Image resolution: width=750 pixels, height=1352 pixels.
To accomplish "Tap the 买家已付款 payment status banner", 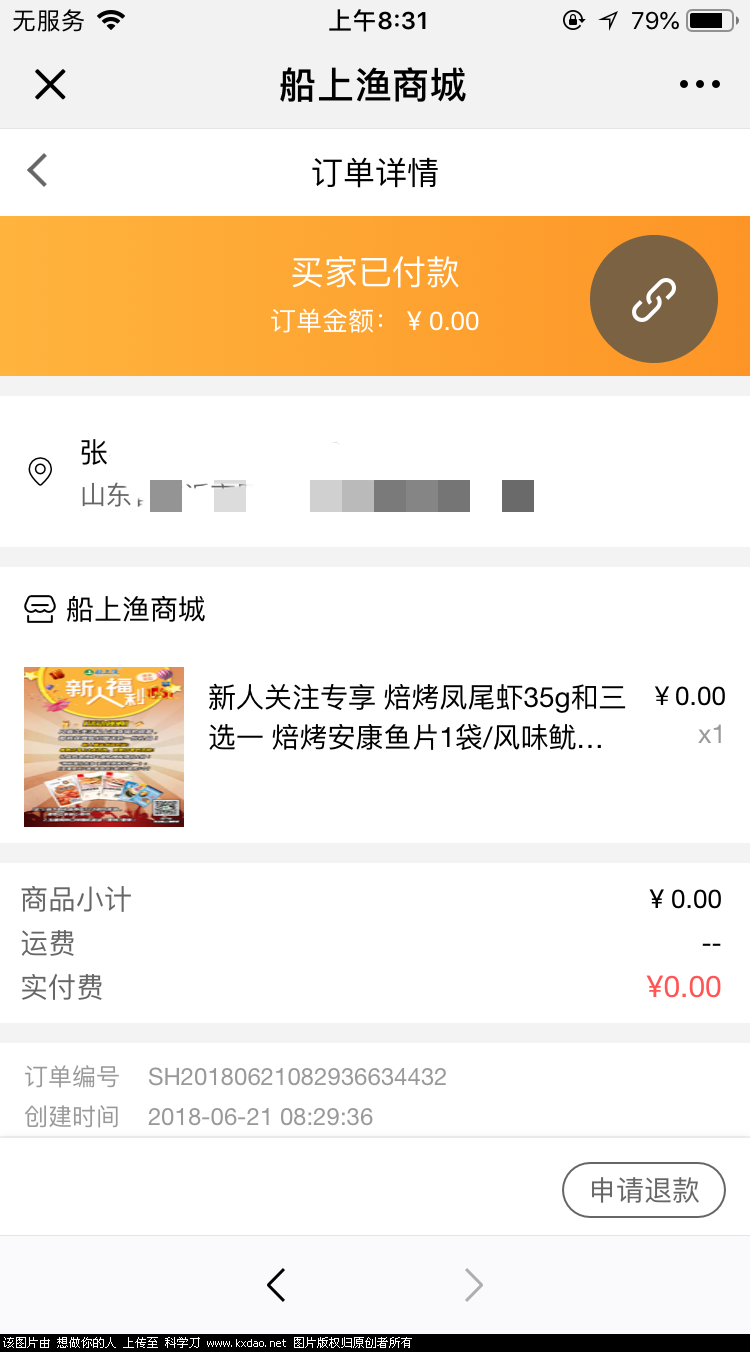I will tap(375, 272).
